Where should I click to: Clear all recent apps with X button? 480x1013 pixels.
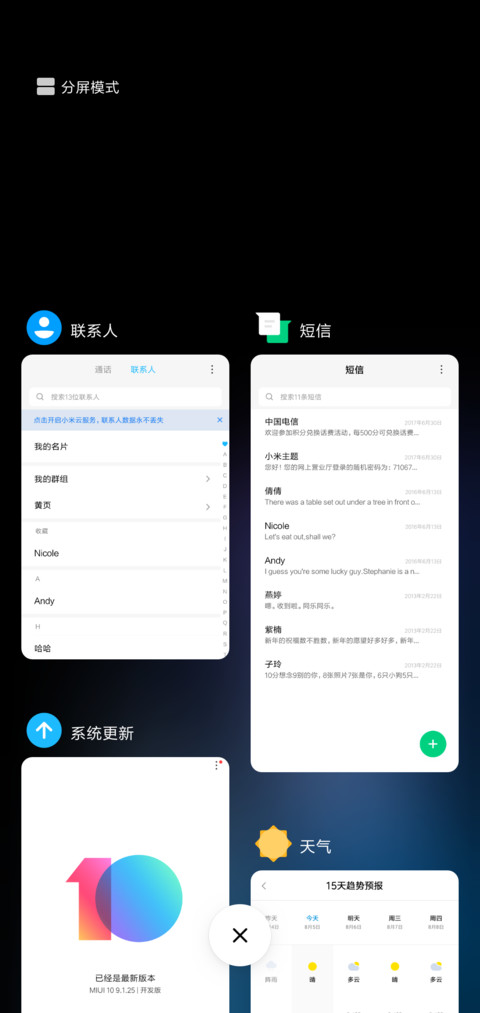(x=240, y=935)
